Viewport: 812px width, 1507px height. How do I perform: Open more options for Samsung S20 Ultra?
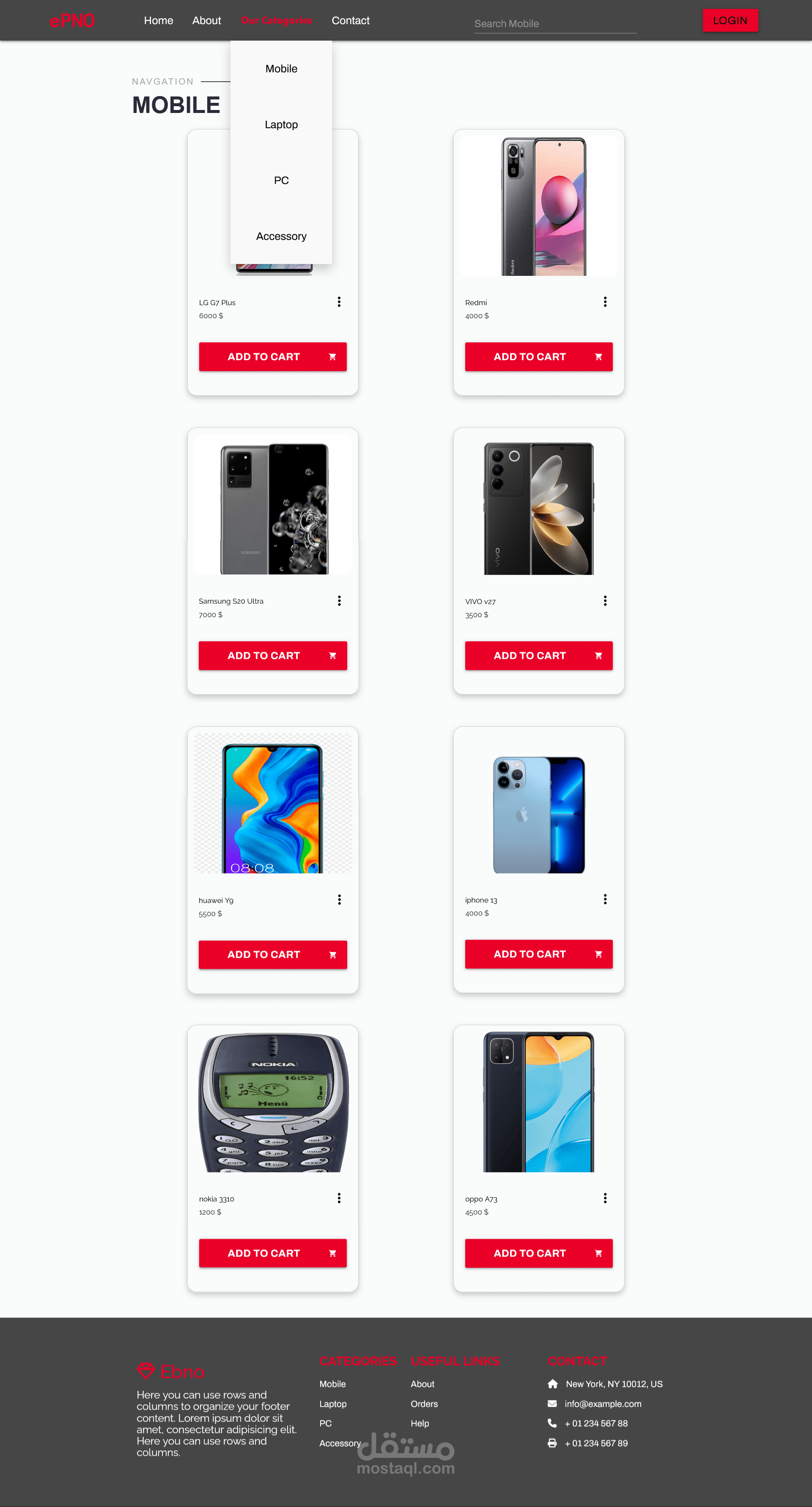click(x=339, y=601)
